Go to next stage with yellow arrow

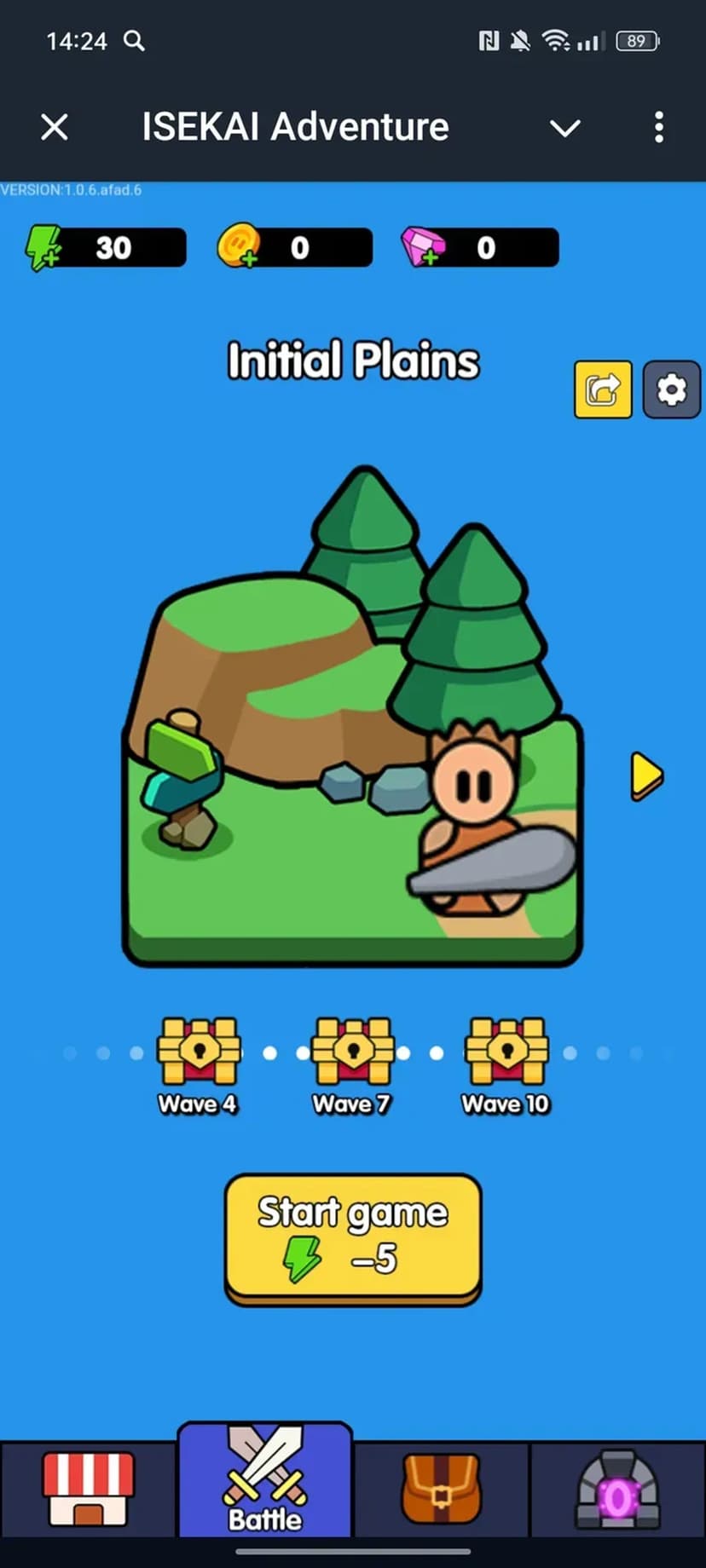coord(646,776)
